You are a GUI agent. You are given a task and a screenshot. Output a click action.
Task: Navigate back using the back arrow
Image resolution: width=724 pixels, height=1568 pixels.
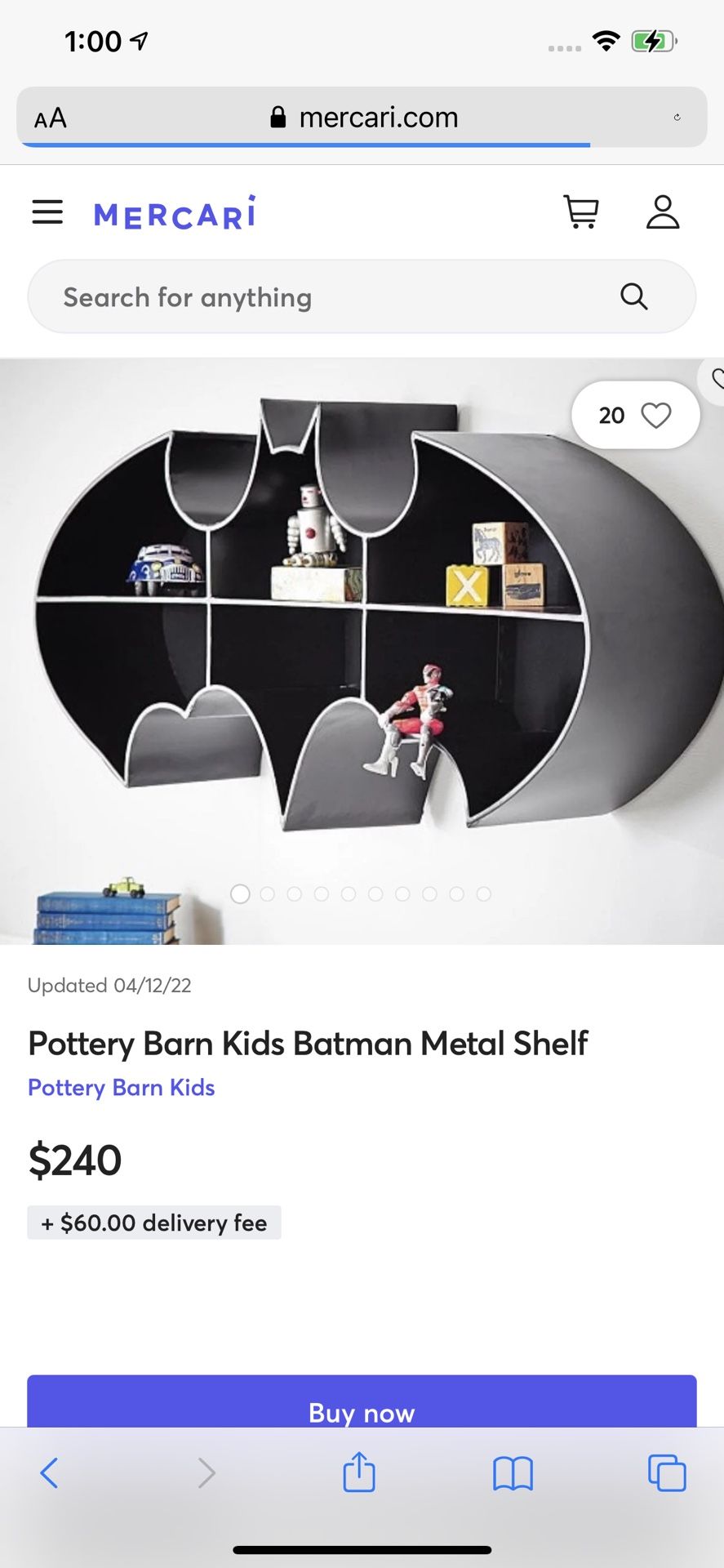pos(49,1474)
